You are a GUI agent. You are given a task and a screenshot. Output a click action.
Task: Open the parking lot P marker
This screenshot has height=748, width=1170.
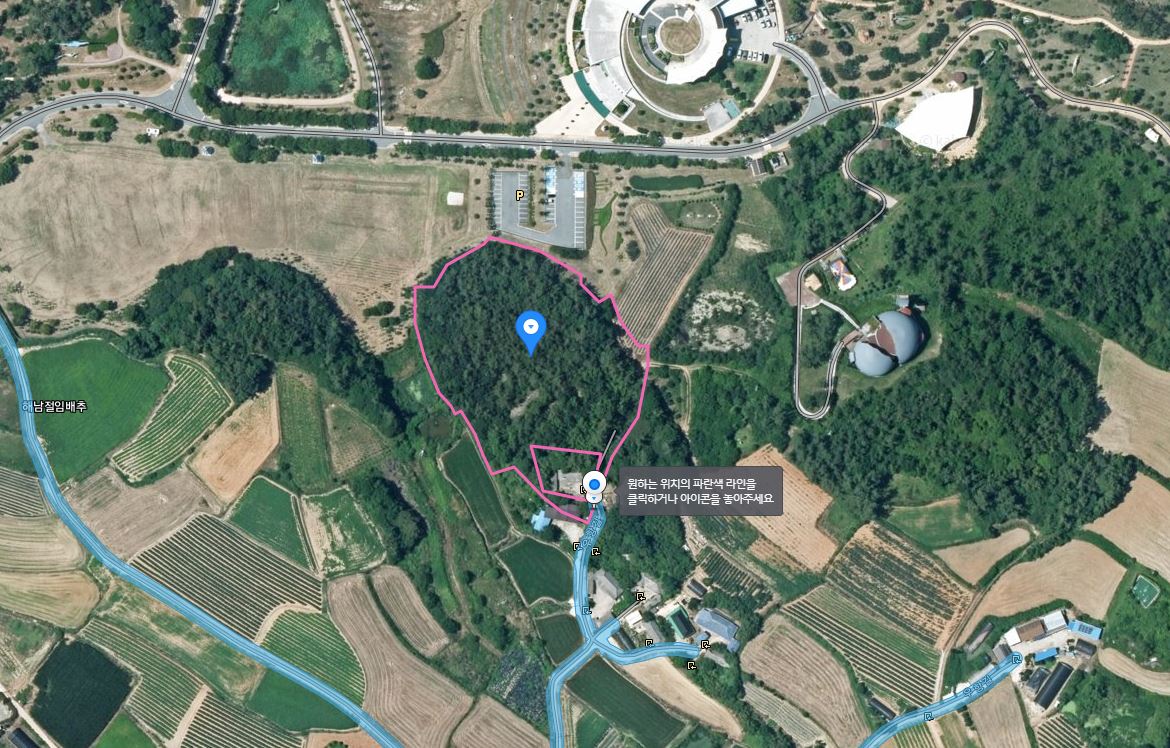pos(519,195)
